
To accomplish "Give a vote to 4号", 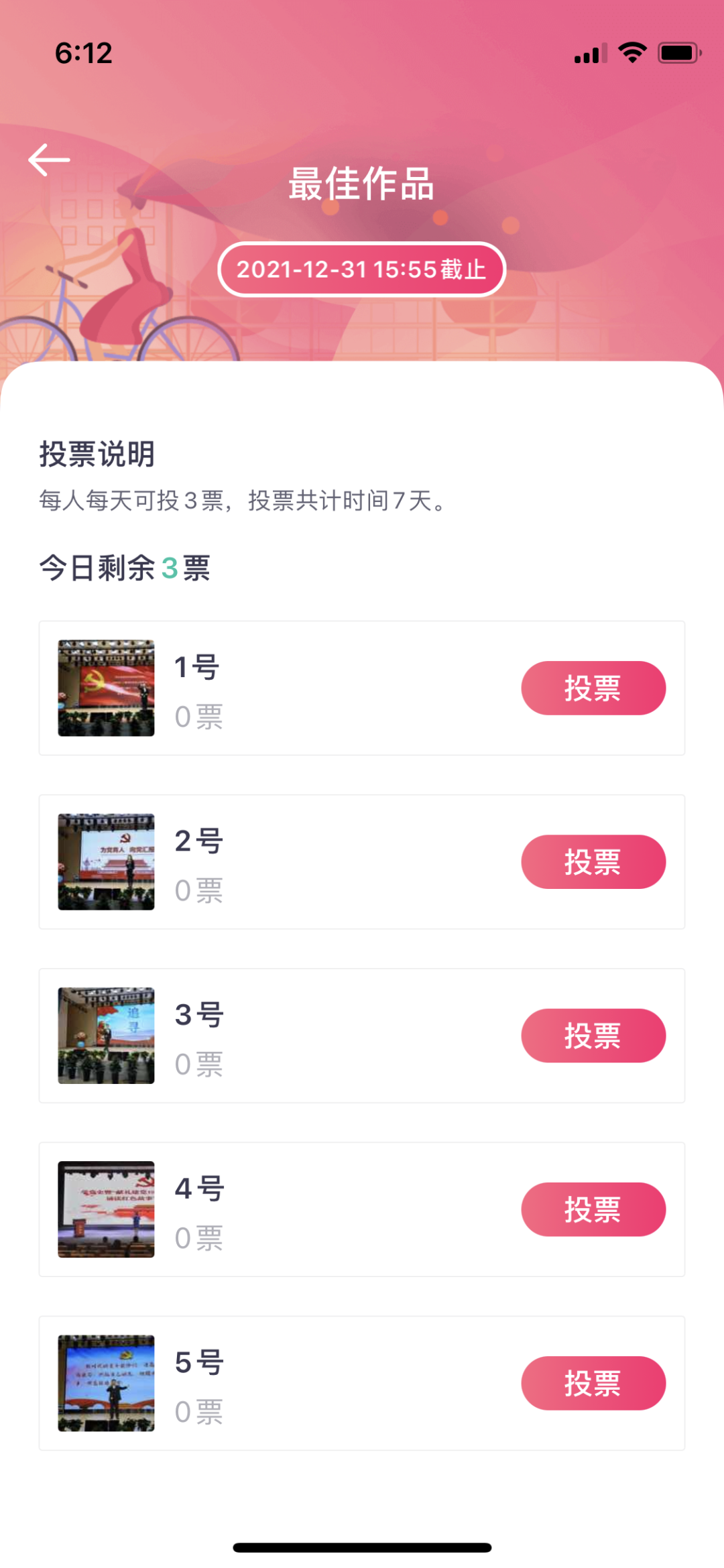I will [x=593, y=1209].
